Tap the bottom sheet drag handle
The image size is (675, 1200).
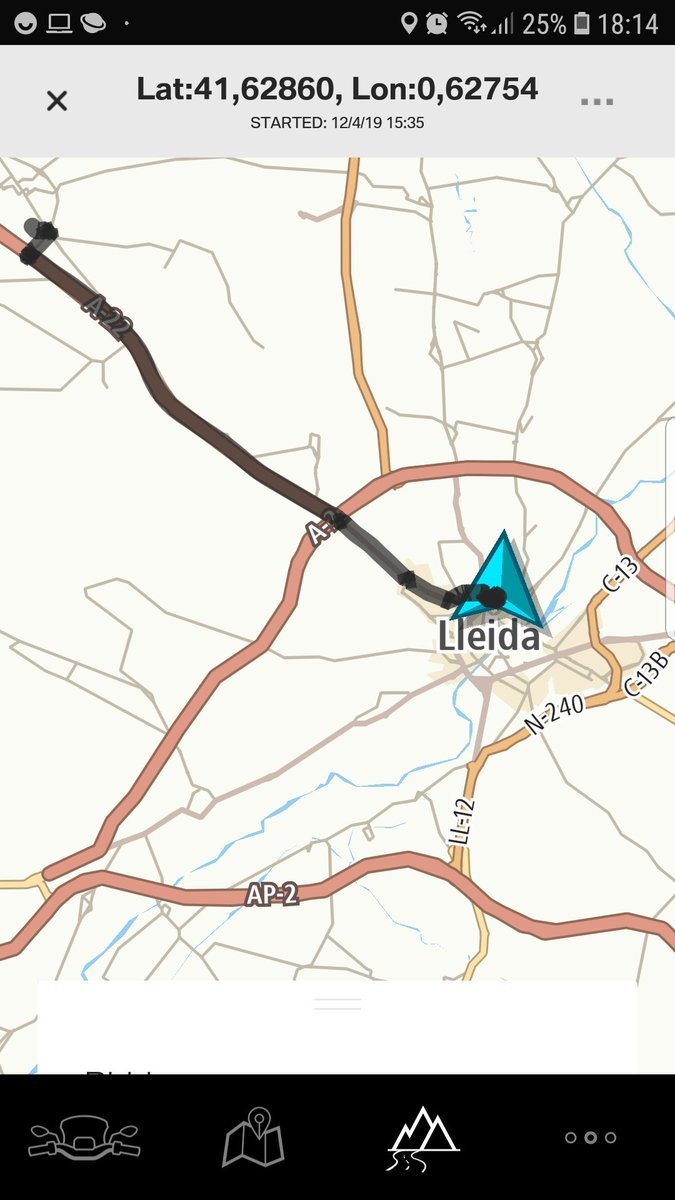[x=337, y=1004]
